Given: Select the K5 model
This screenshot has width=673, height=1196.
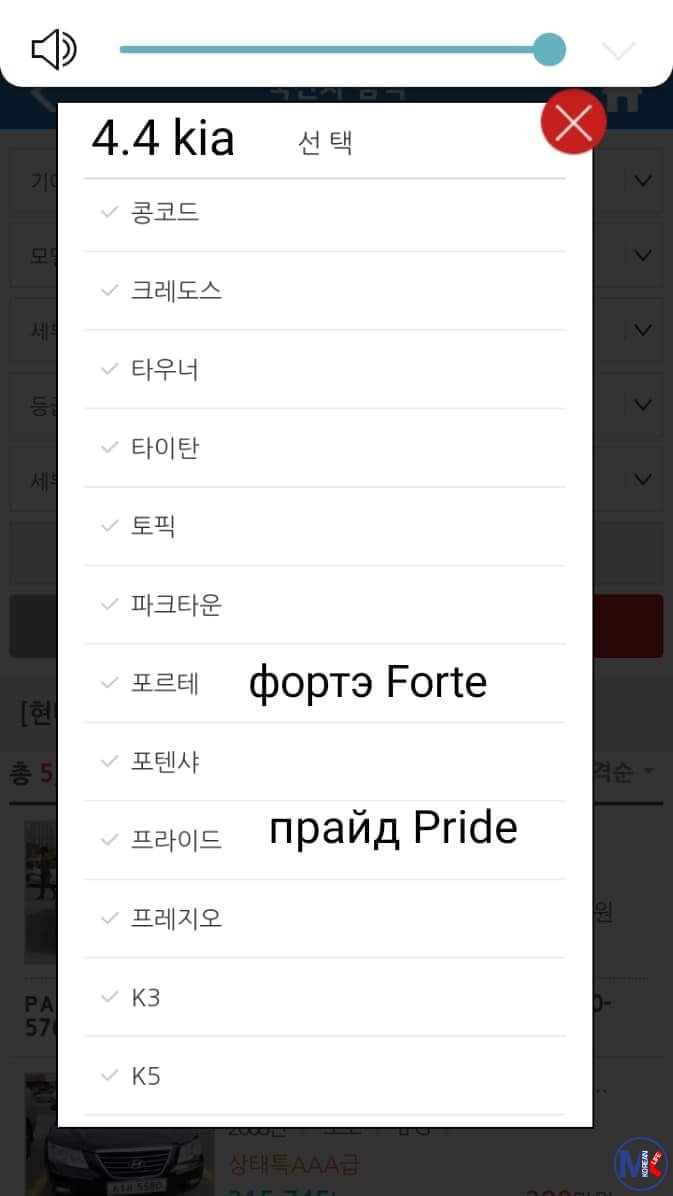Looking at the screenshot, I should (146, 1076).
